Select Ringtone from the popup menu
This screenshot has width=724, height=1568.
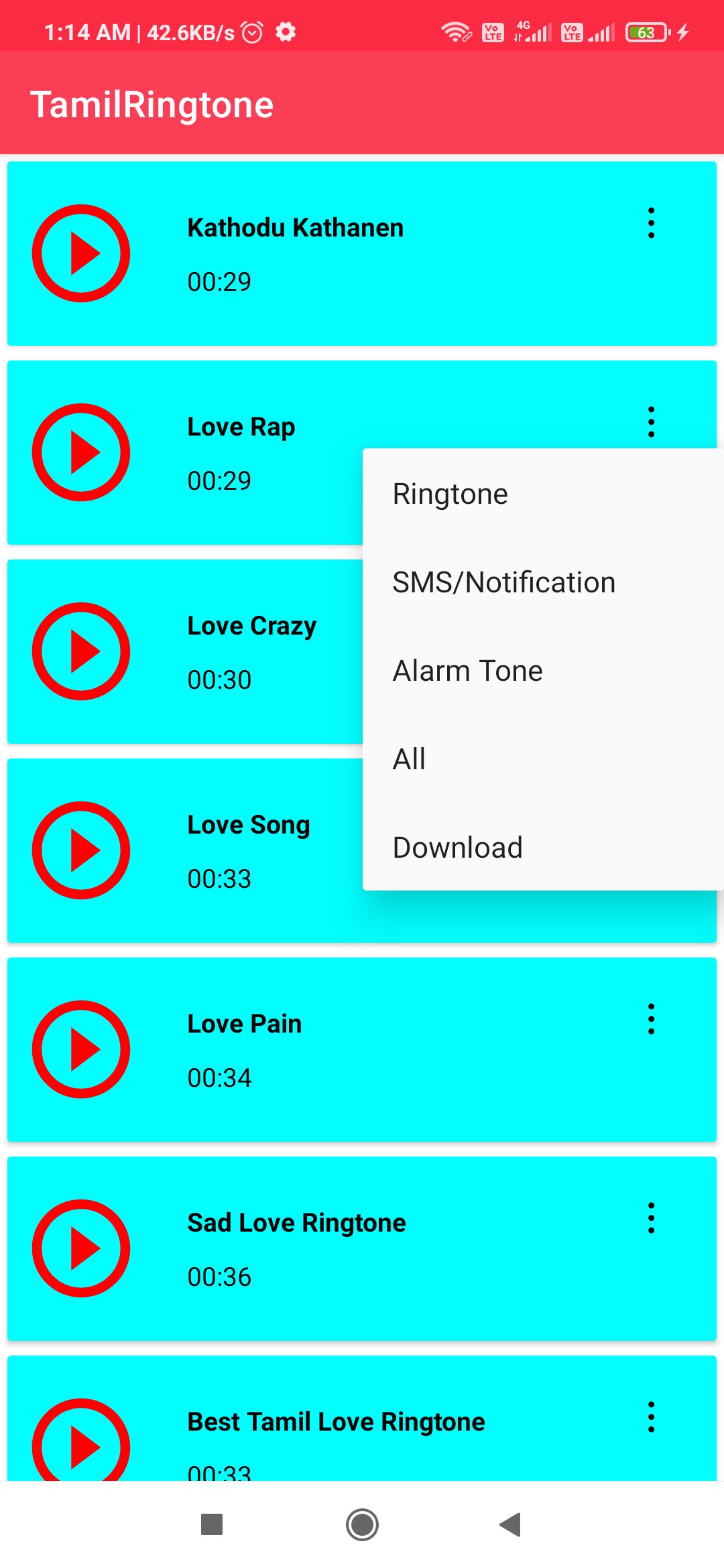pos(543,494)
